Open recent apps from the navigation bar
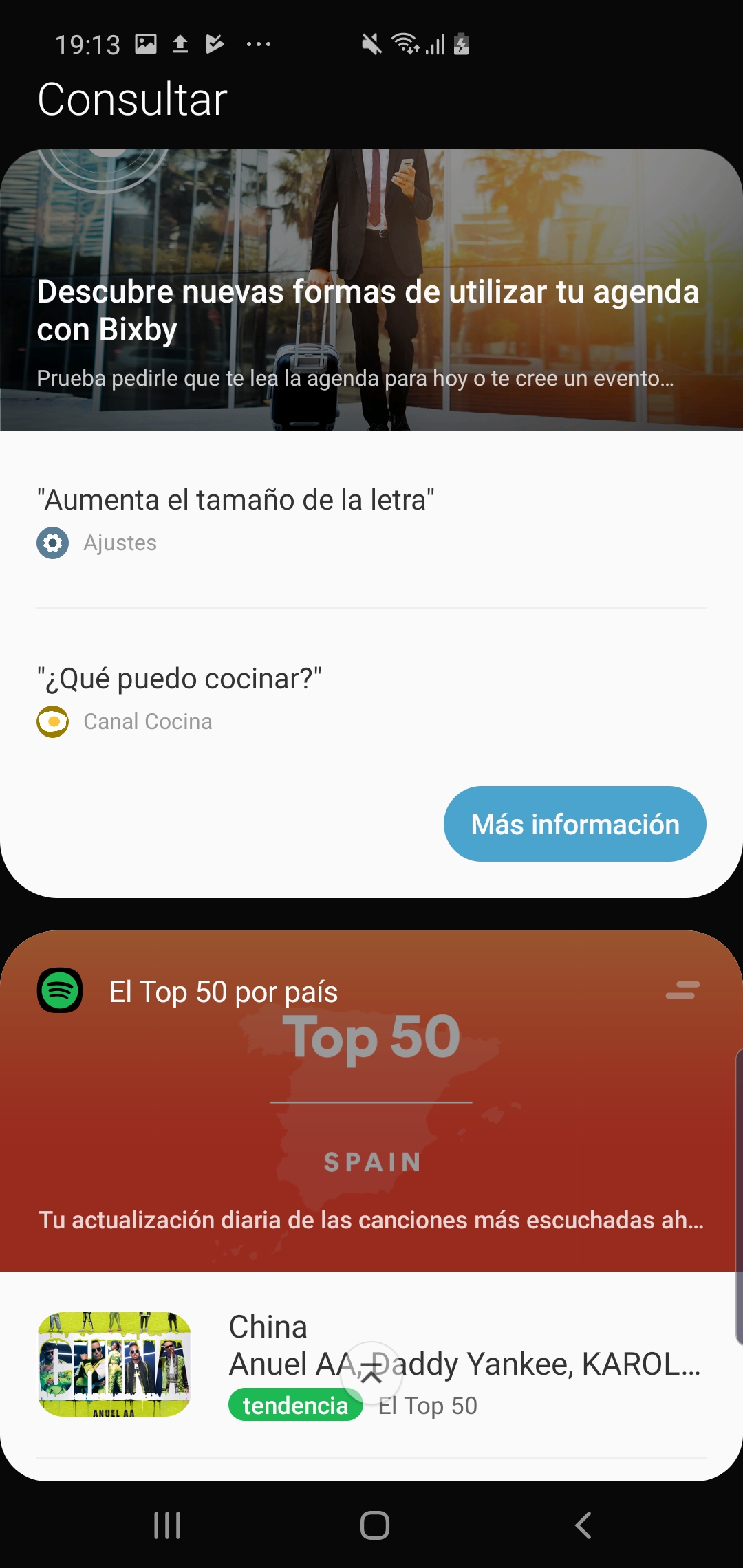Screen dimensions: 743x1568 tap(167, 1525)
